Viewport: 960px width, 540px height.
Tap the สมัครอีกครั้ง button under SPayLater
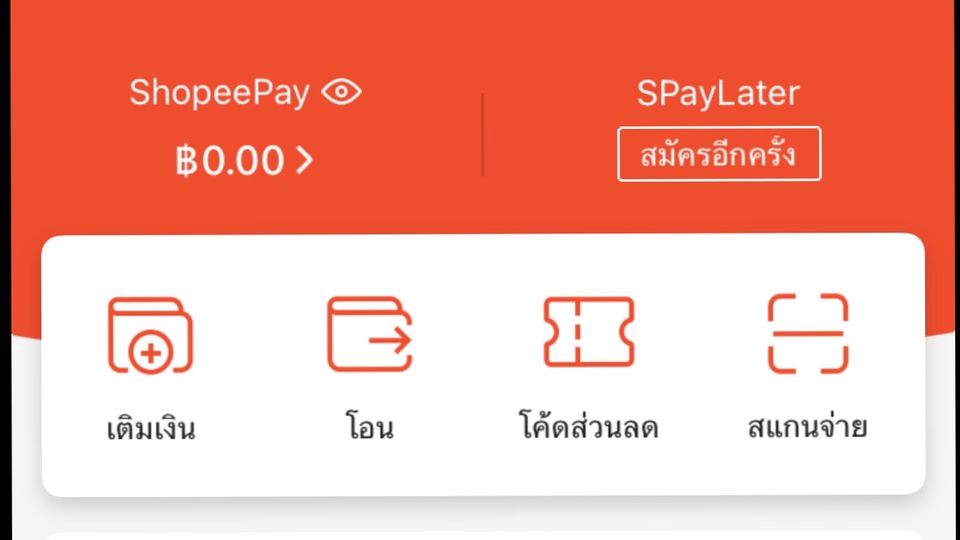click(719, 154)
